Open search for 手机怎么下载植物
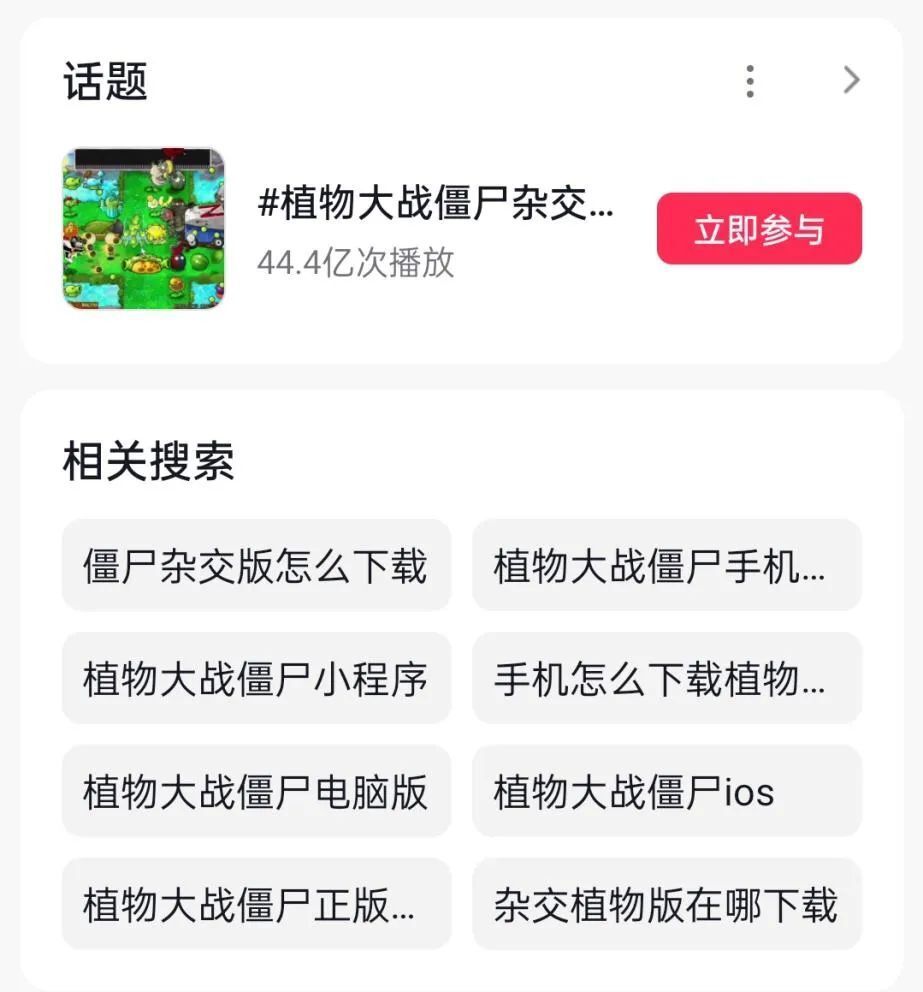923x992 pixels. 667,678
